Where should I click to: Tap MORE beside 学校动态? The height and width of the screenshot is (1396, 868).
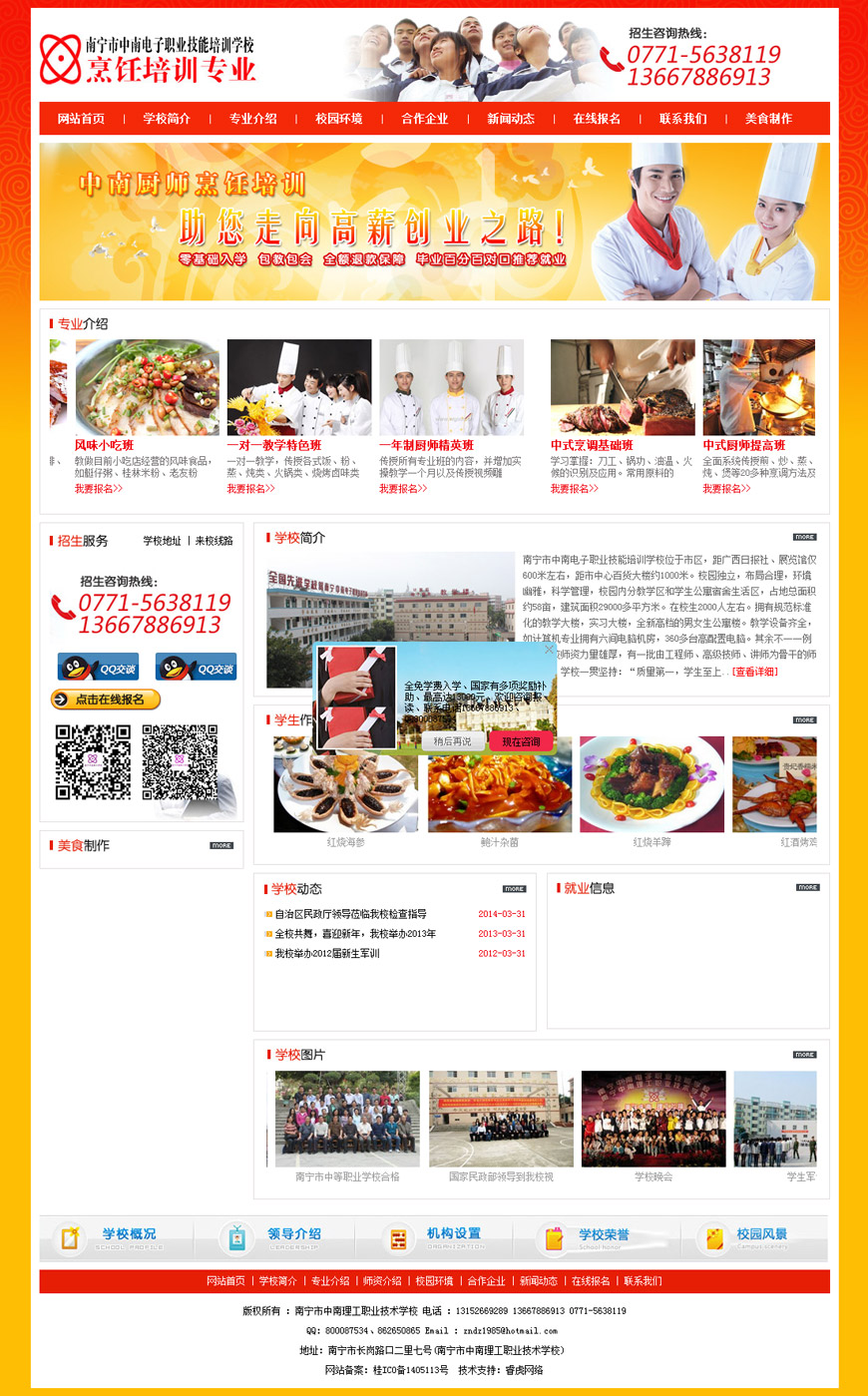[x=514, y=888]
